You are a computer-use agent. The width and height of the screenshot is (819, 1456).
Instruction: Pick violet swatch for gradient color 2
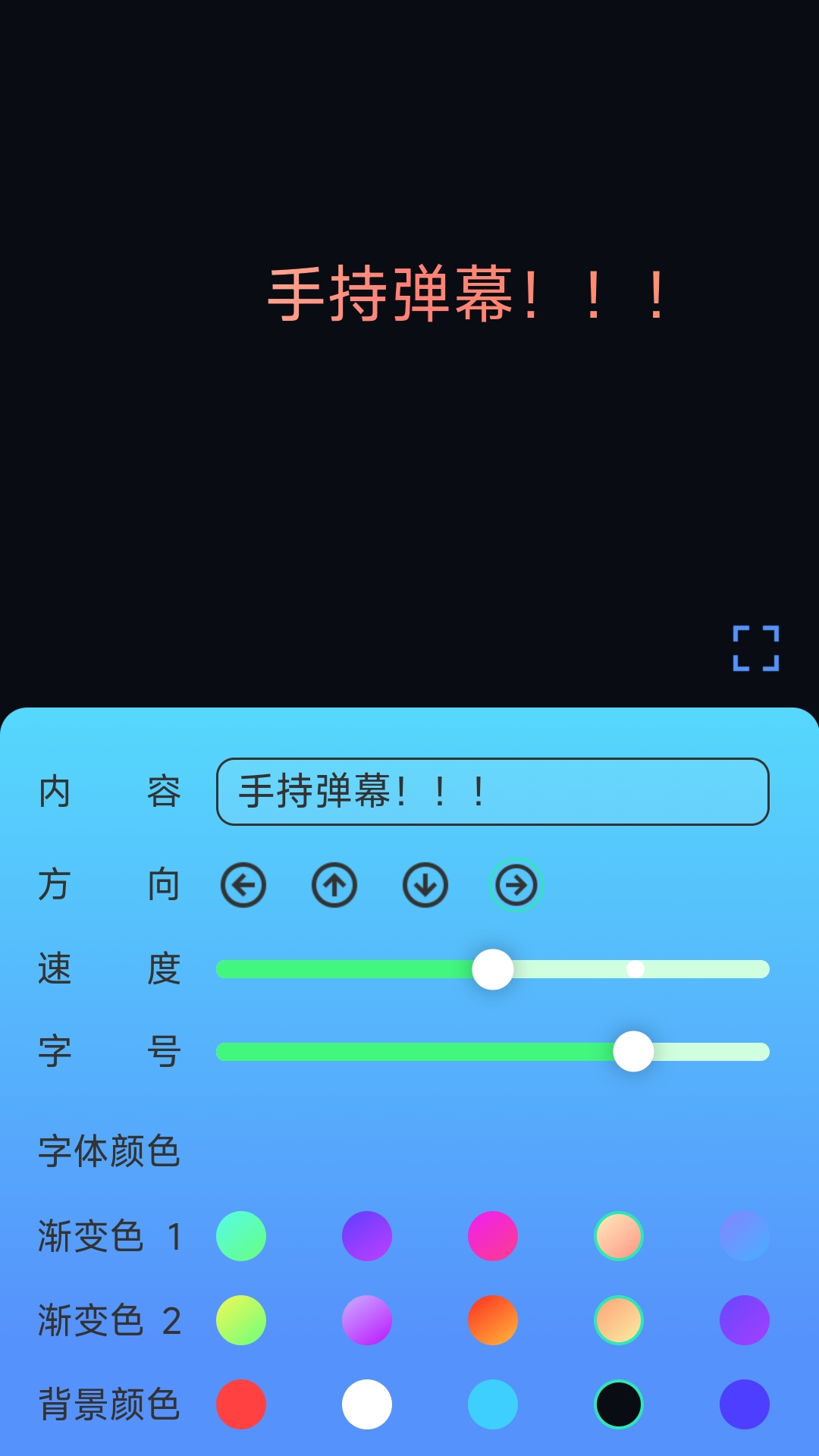pos(745,1320)
